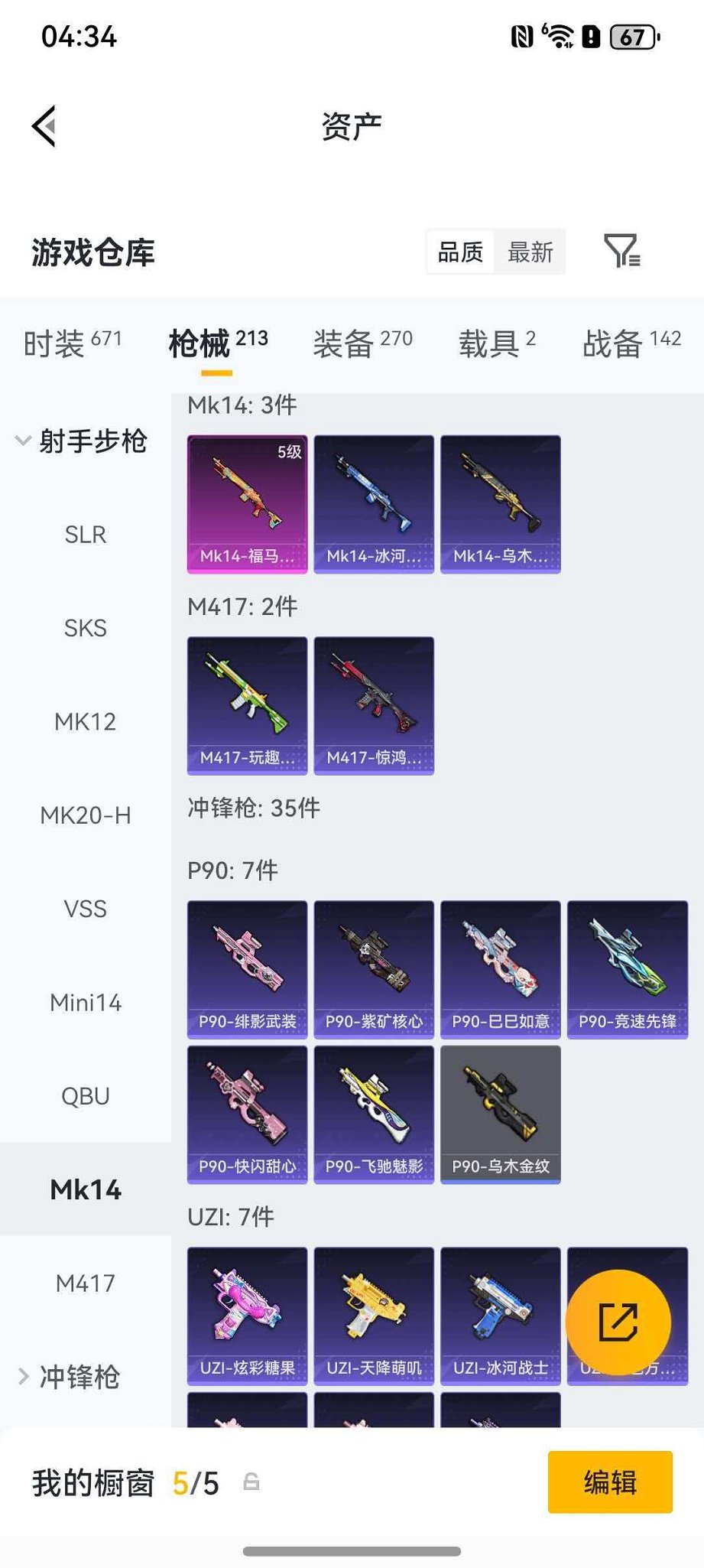Collapse the 射手步枪 category
This screenshot has width=704, height=1568.
point(82,441)
